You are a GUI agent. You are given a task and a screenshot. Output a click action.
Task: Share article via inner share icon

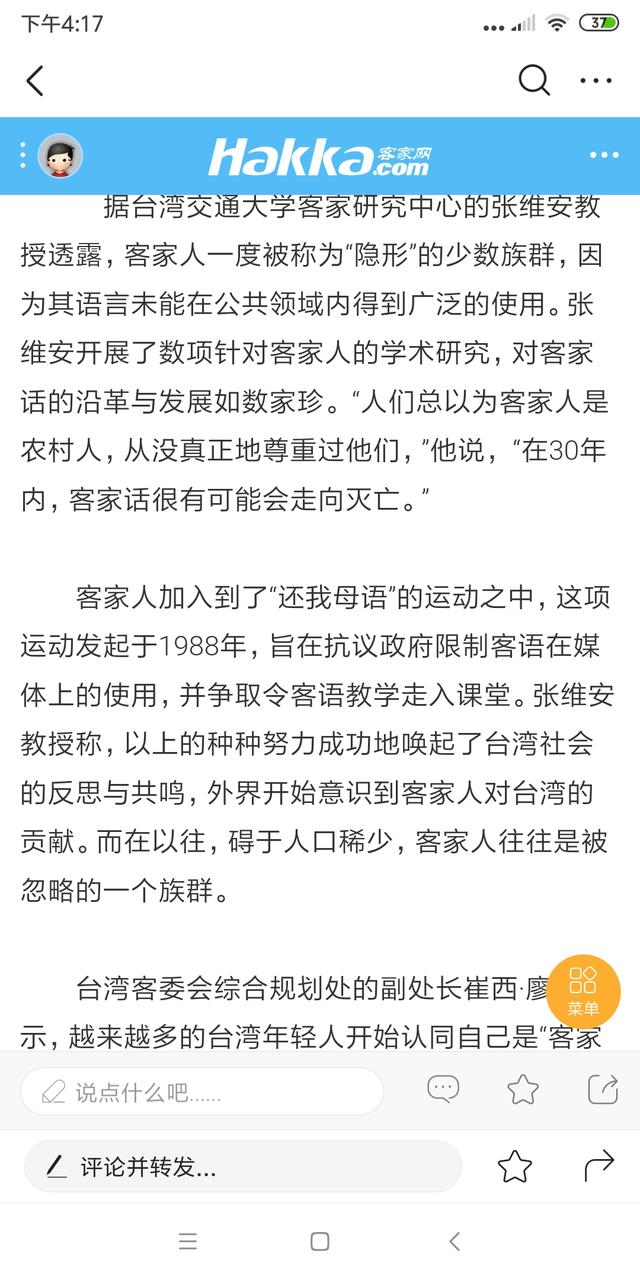pyautogui.click(x=603, y=1089)
